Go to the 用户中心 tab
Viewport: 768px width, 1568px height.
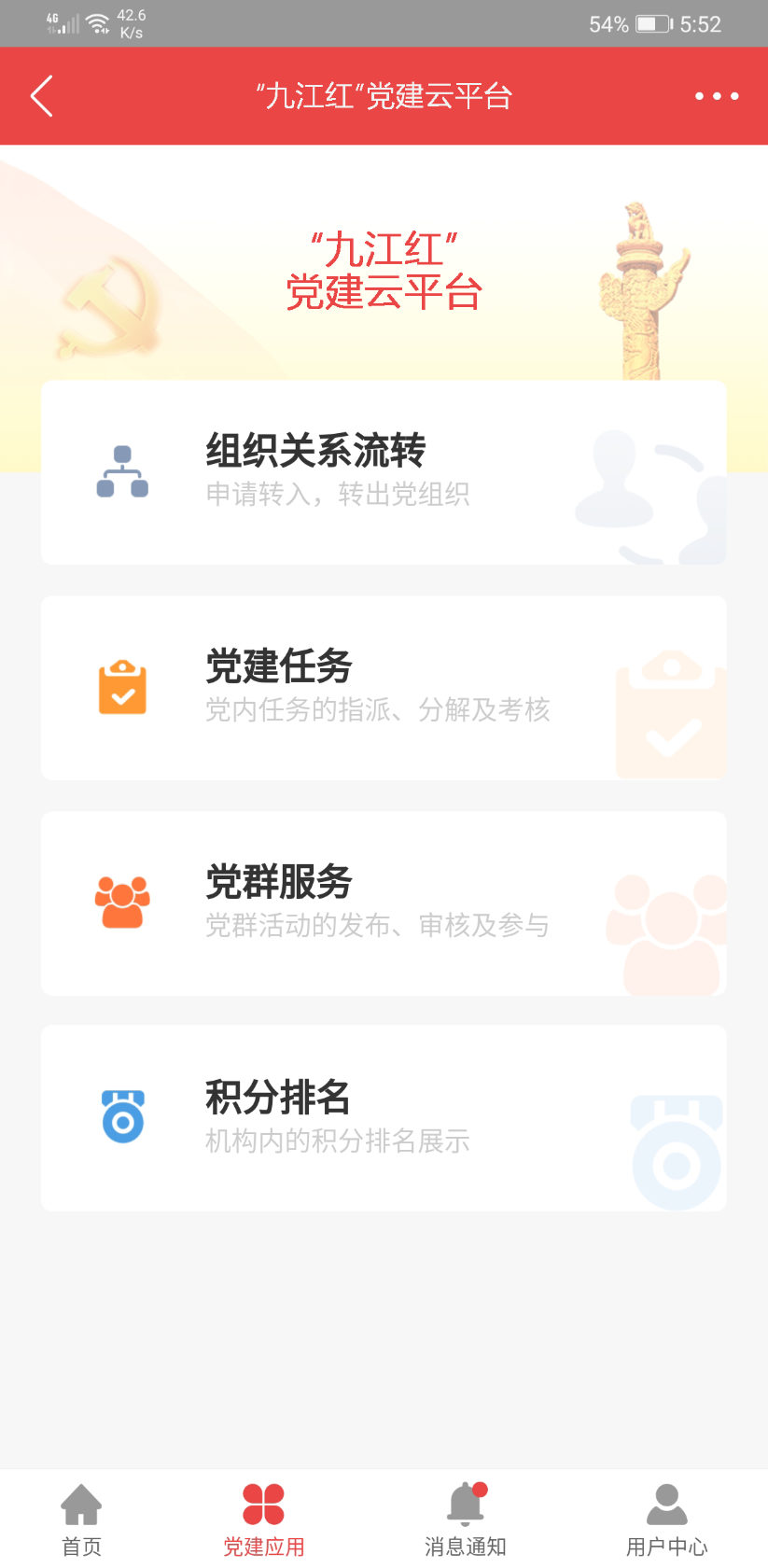pos(666,1520)
